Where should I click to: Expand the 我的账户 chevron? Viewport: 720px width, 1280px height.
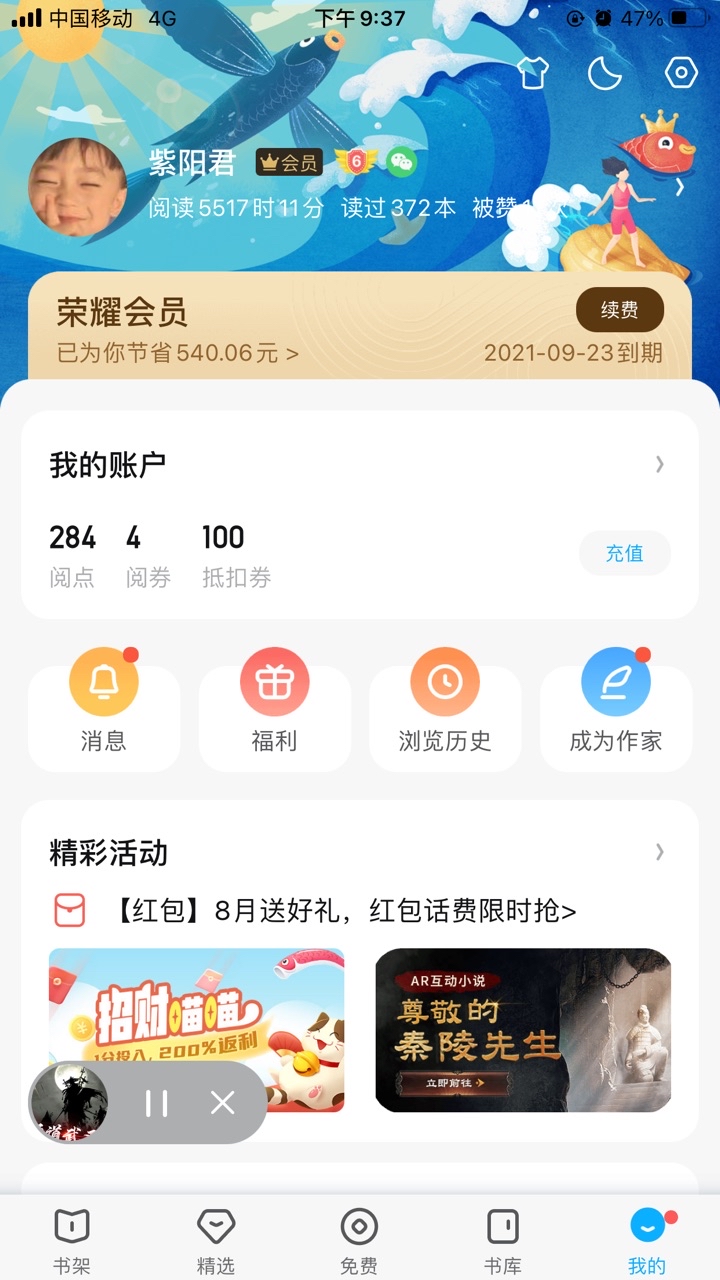659,464
